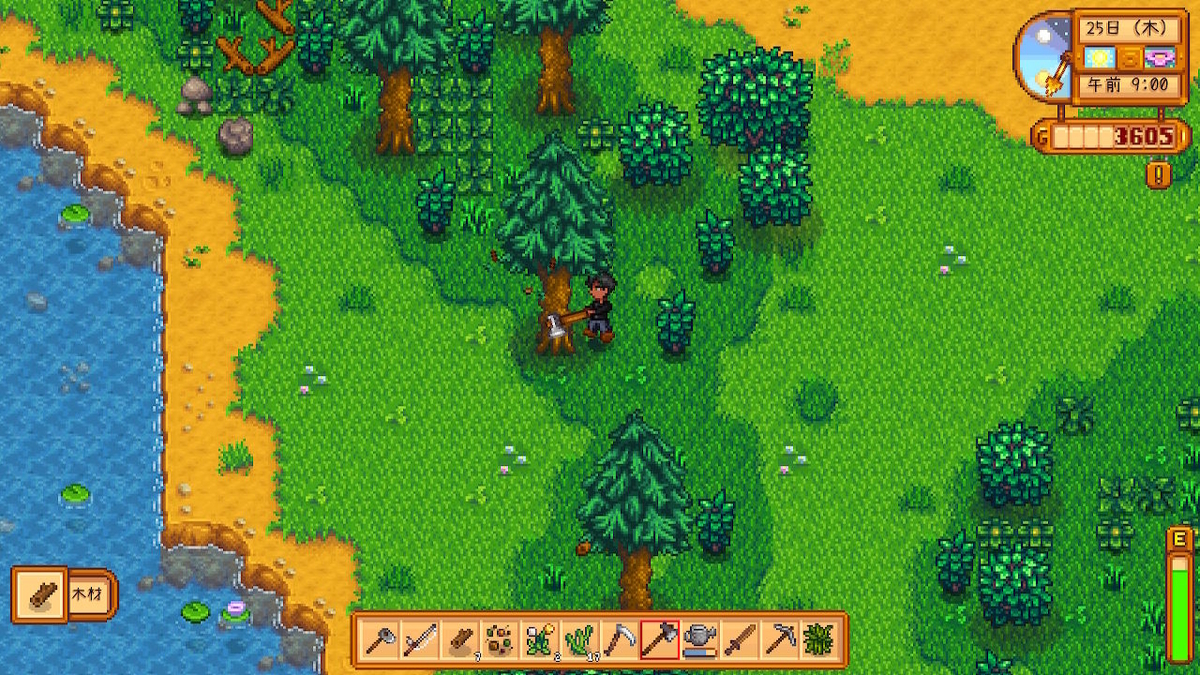Select the mixed seeds slot

500,640
